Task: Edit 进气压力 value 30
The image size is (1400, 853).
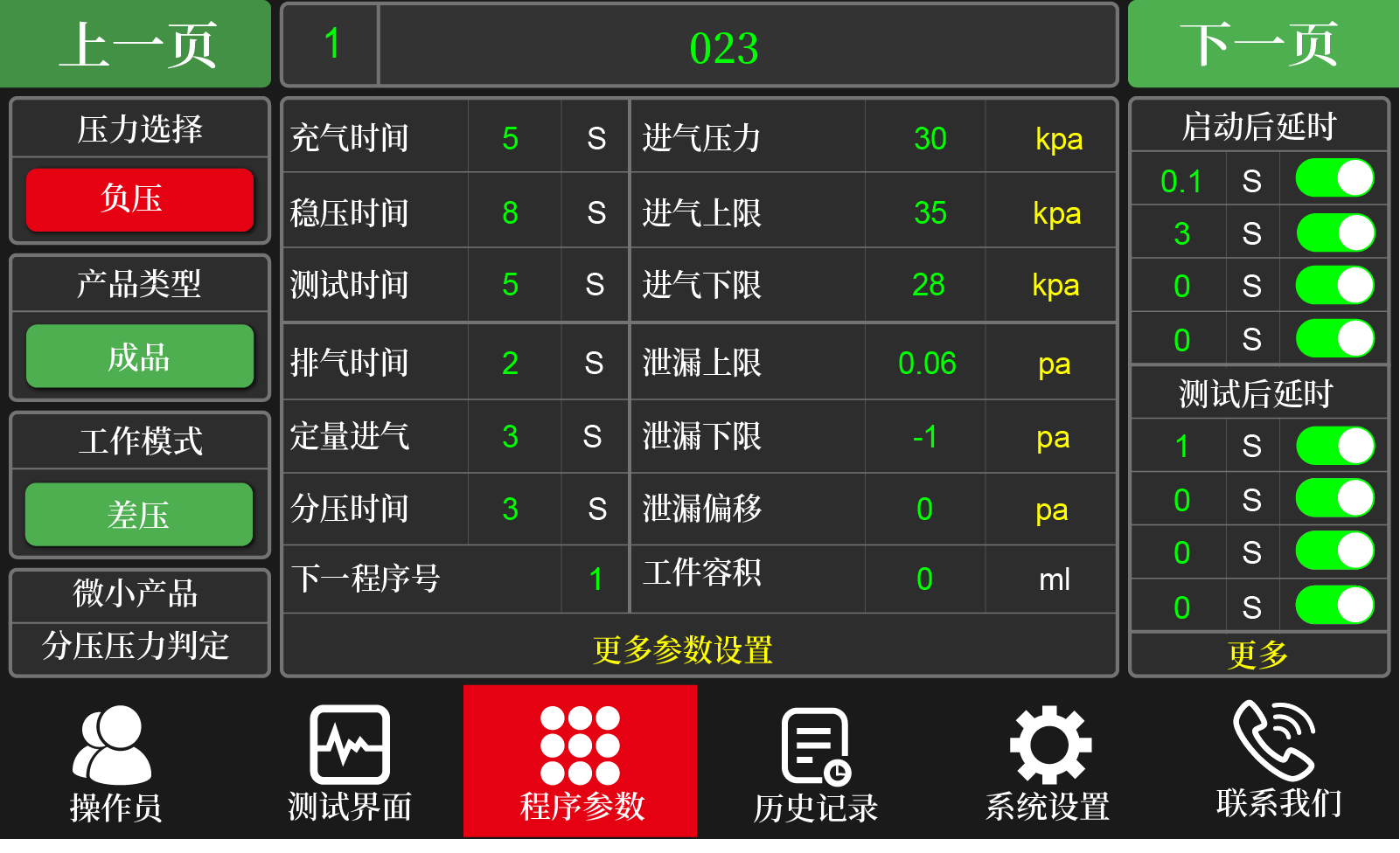Action: pyautogui.click(x=930, y=138)
